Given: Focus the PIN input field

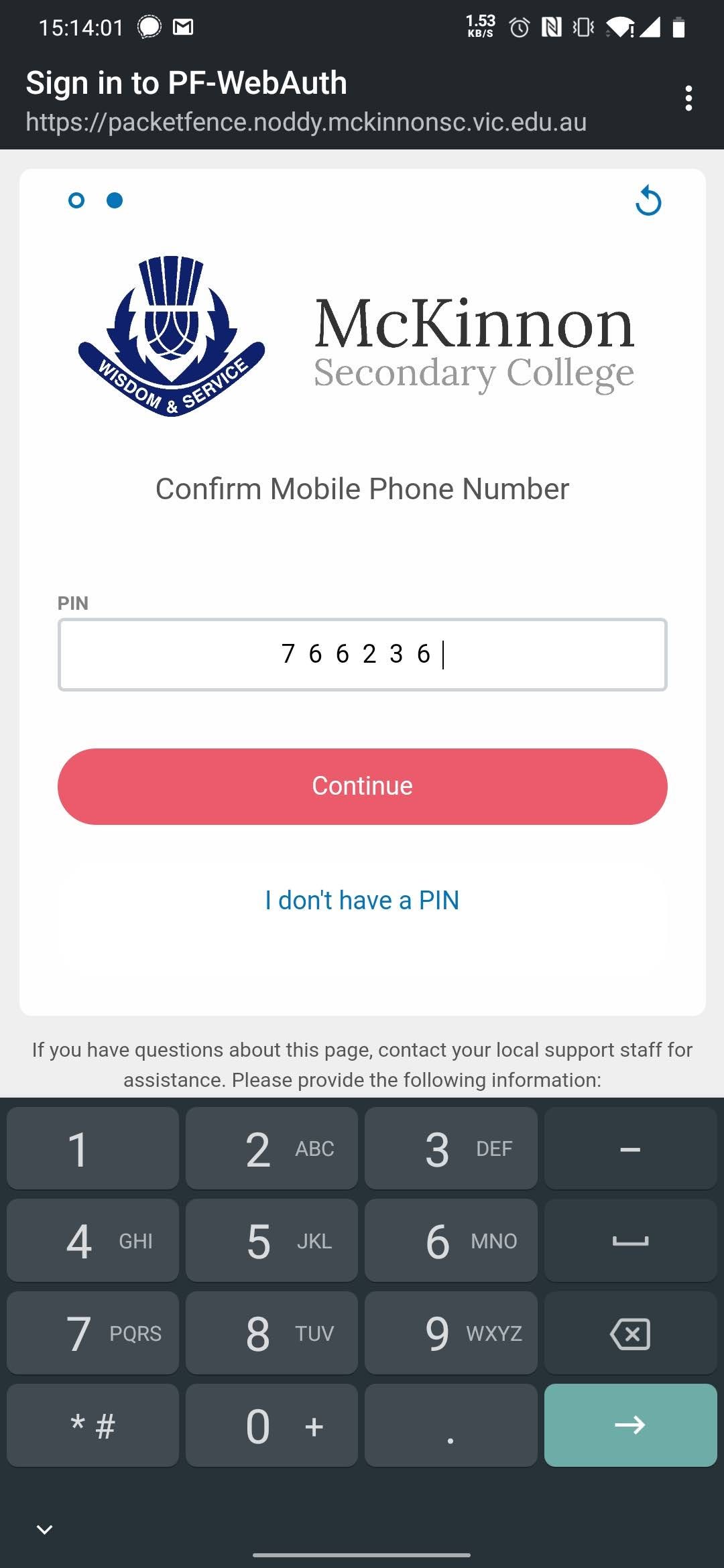Looking at the screenshot, I should click(x=362, y=654).
